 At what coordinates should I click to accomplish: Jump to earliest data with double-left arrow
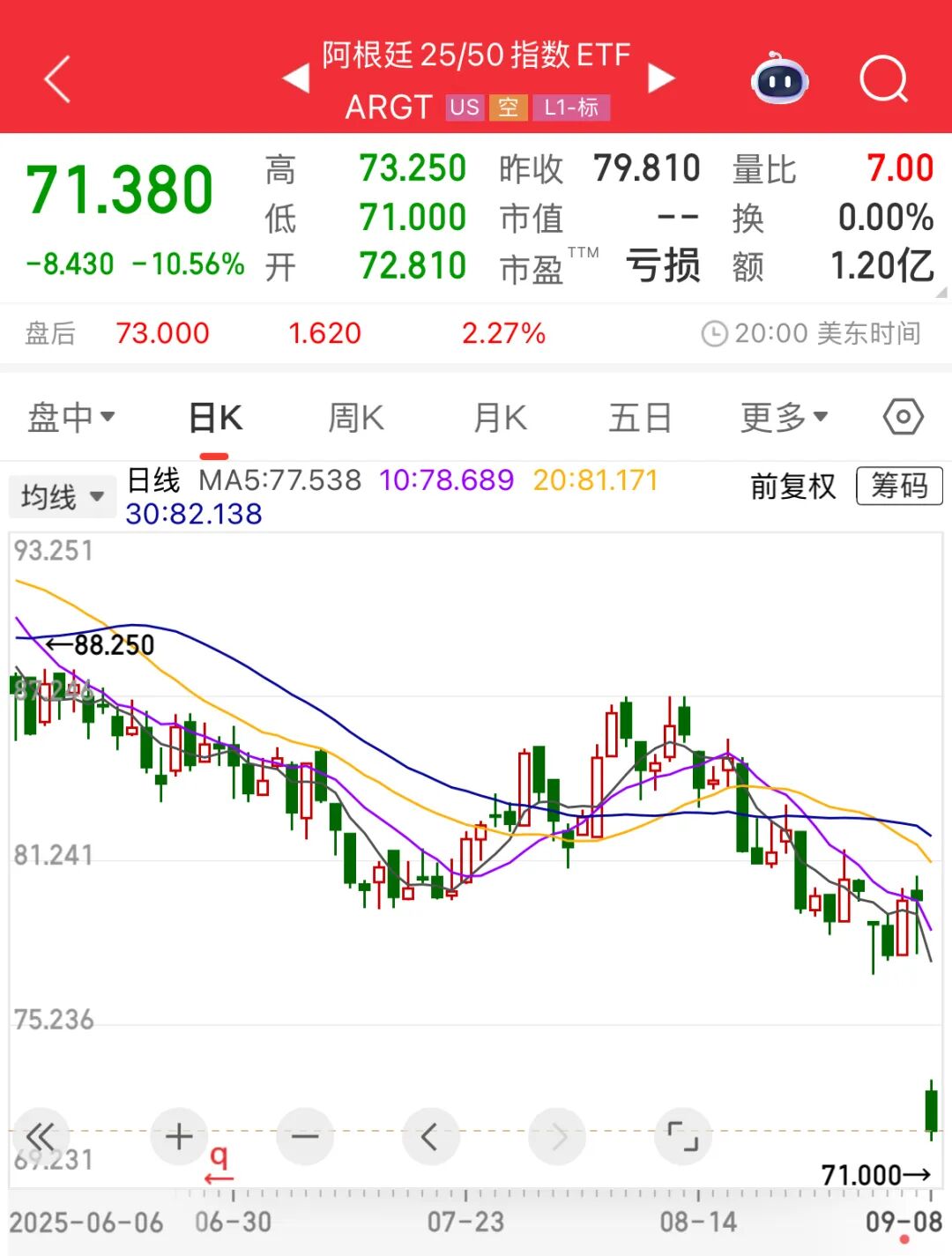[40, 1136]
